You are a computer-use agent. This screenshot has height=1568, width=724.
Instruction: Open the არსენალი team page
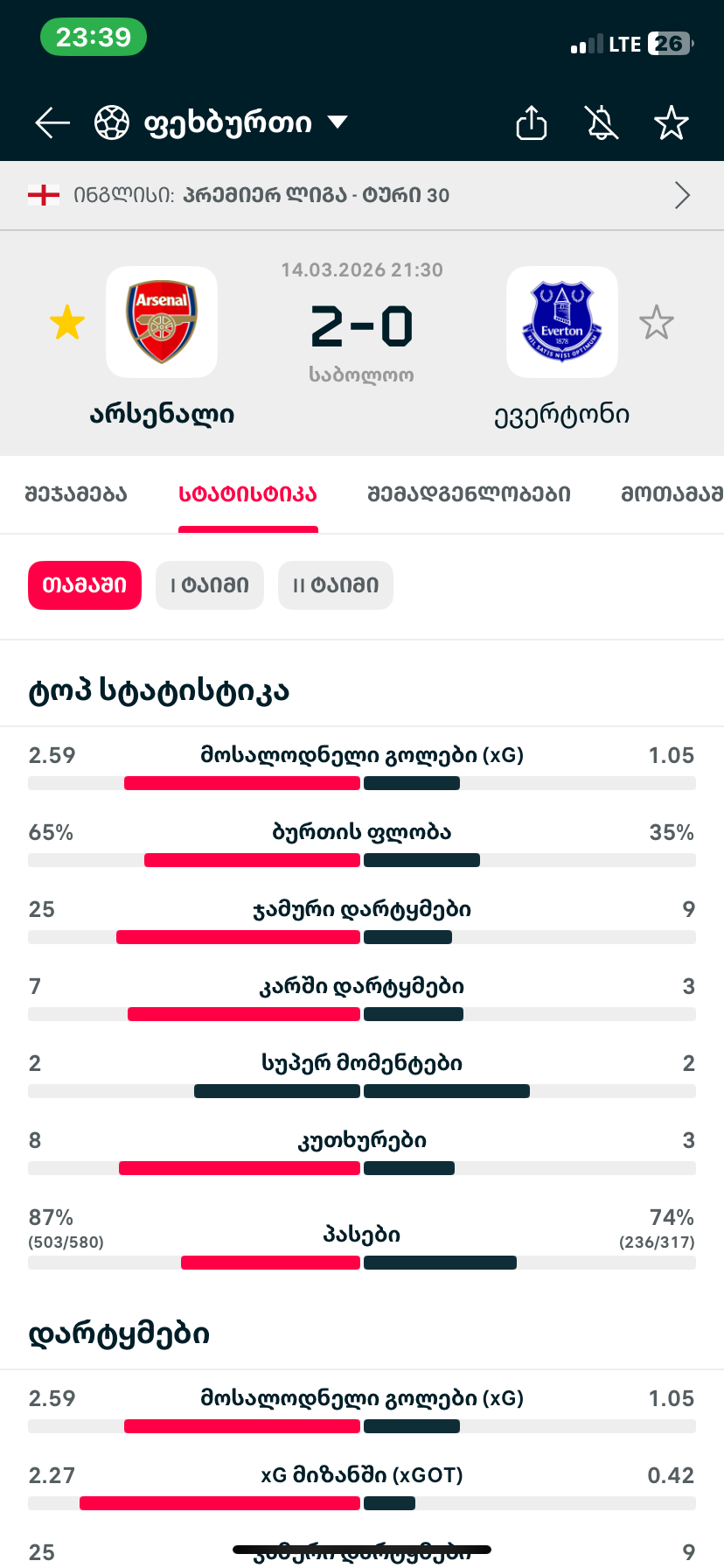tap(162, 323)
